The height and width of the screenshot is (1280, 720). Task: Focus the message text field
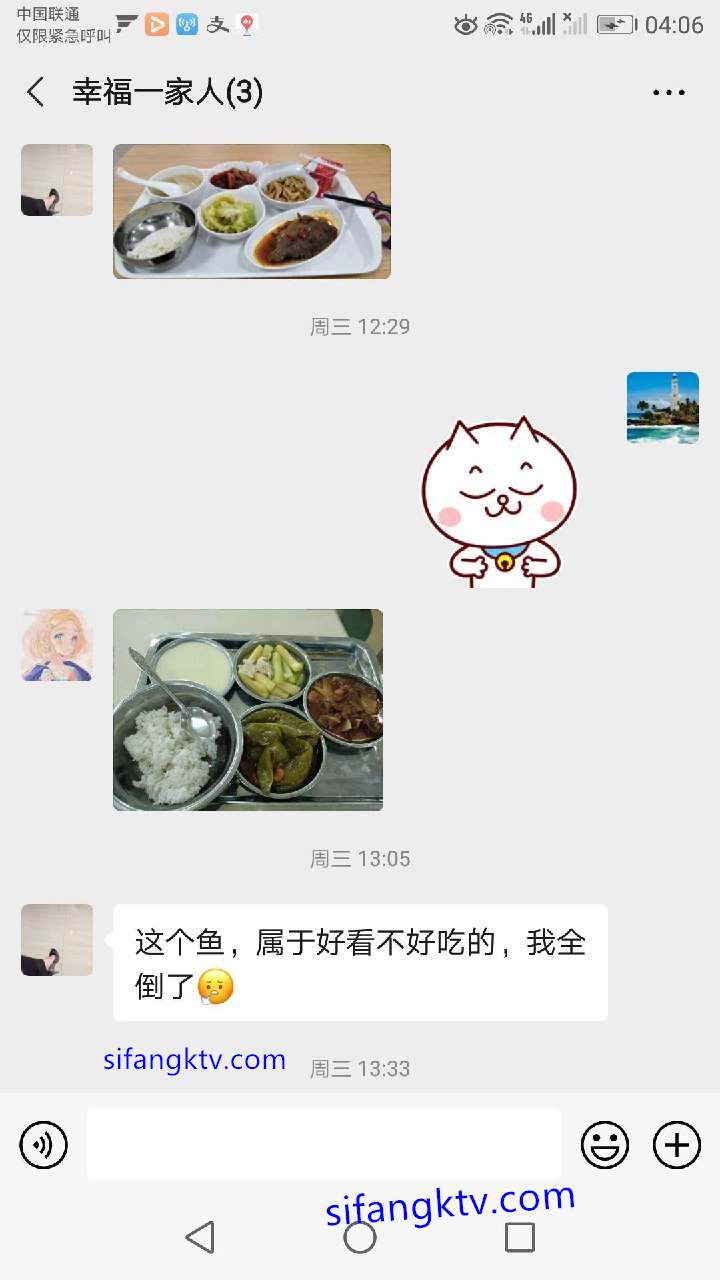tap(323, 1144)
